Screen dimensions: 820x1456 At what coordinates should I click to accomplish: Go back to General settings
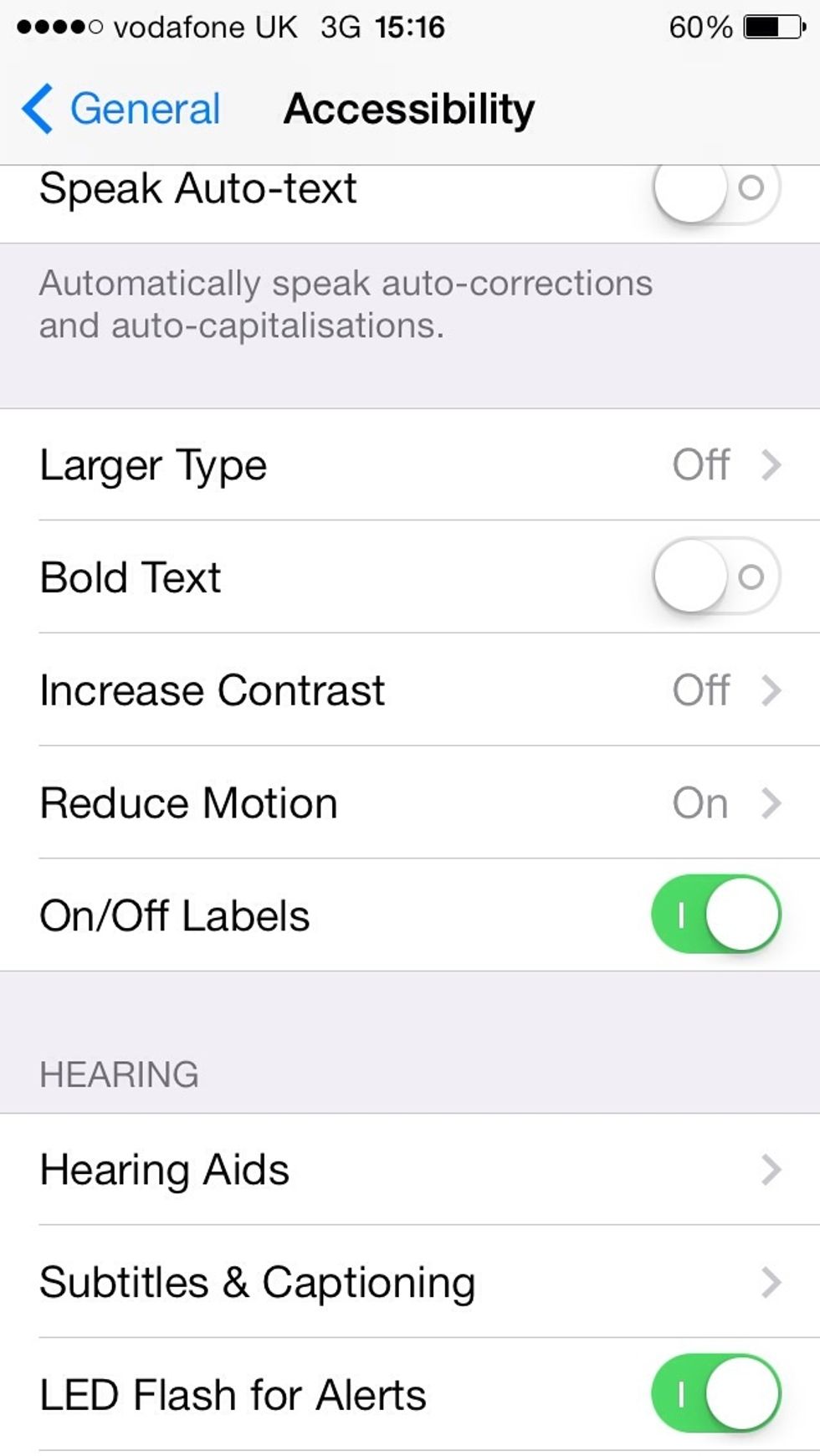pos(121,109)
